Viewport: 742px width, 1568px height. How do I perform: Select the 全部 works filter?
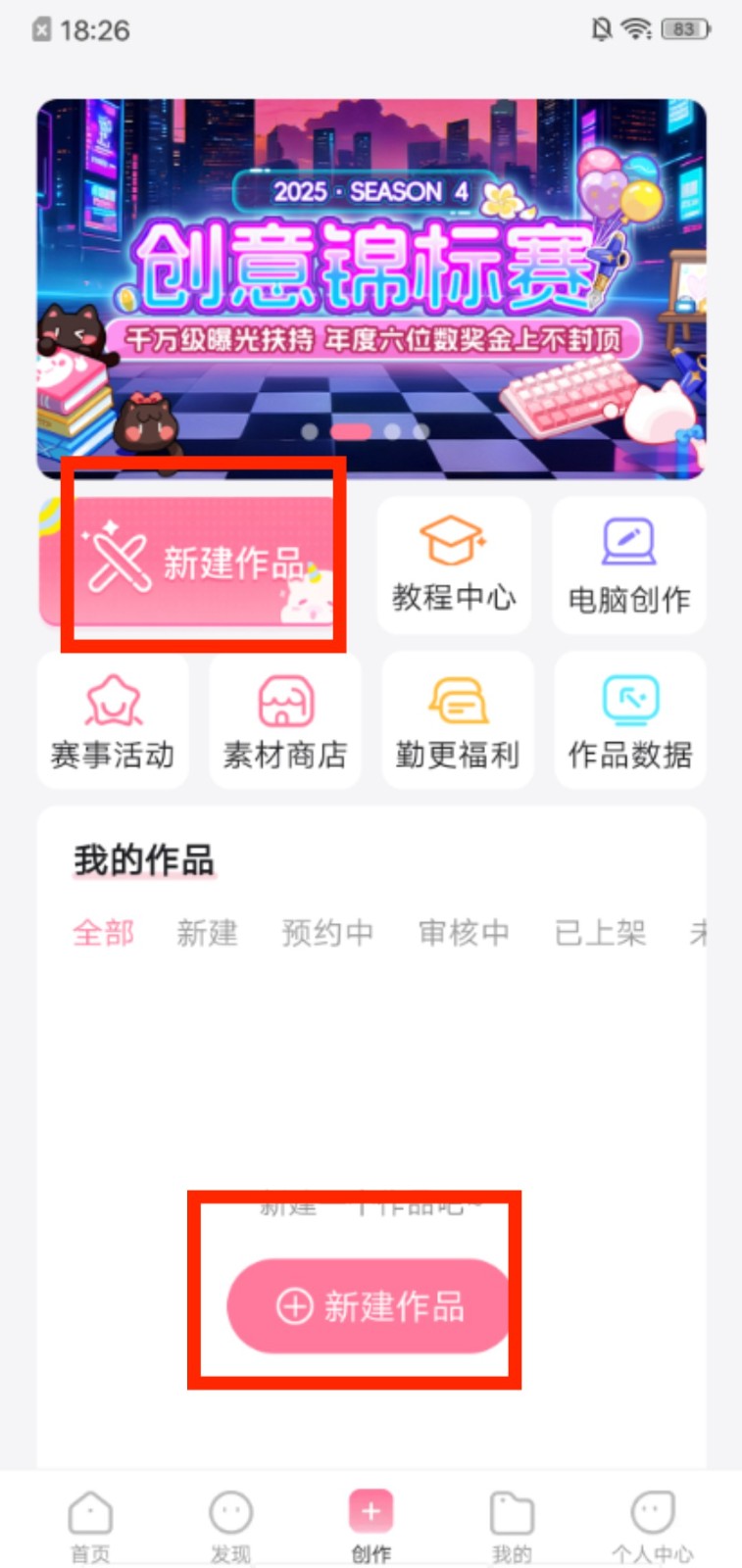tap(103, 932)
